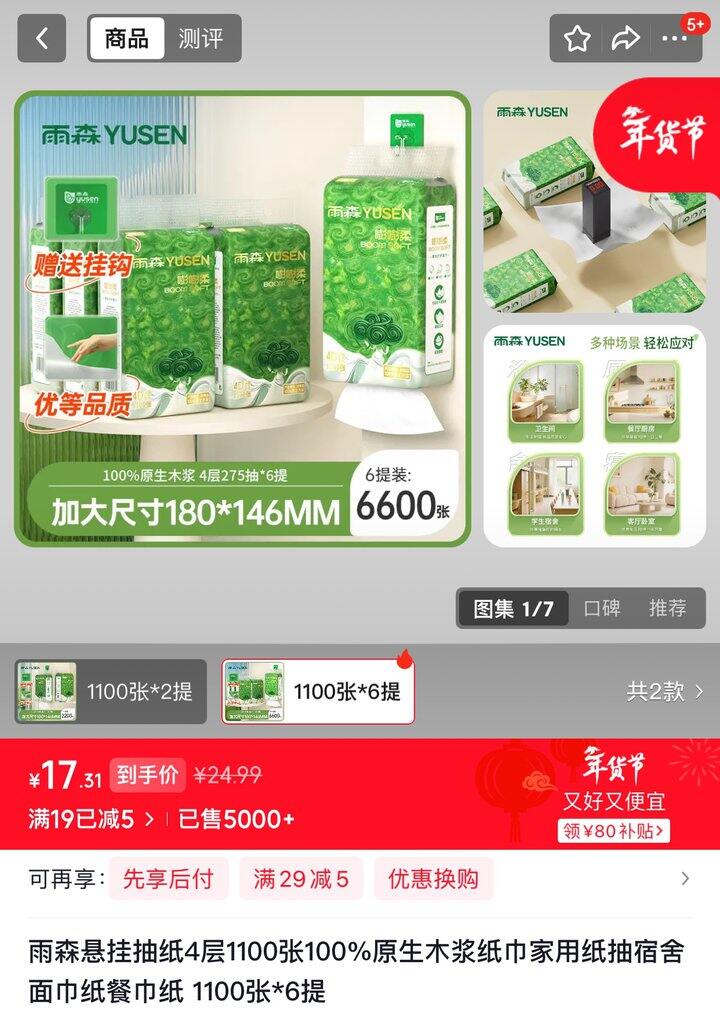
Task: Open the 推荐 tab
Action: click(669, 608)
